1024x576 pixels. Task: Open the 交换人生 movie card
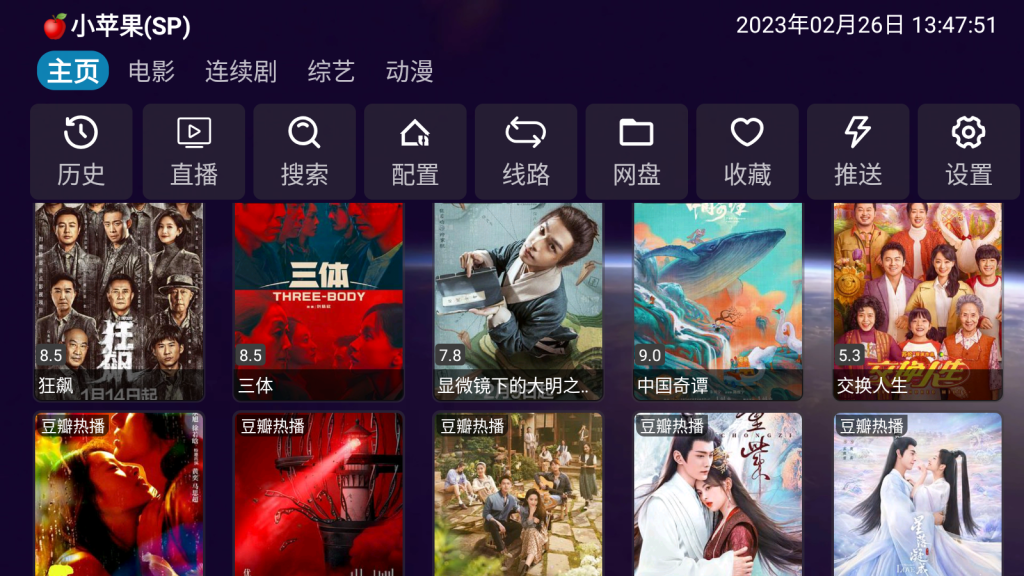pyautogui.click(x=917, y=300)
